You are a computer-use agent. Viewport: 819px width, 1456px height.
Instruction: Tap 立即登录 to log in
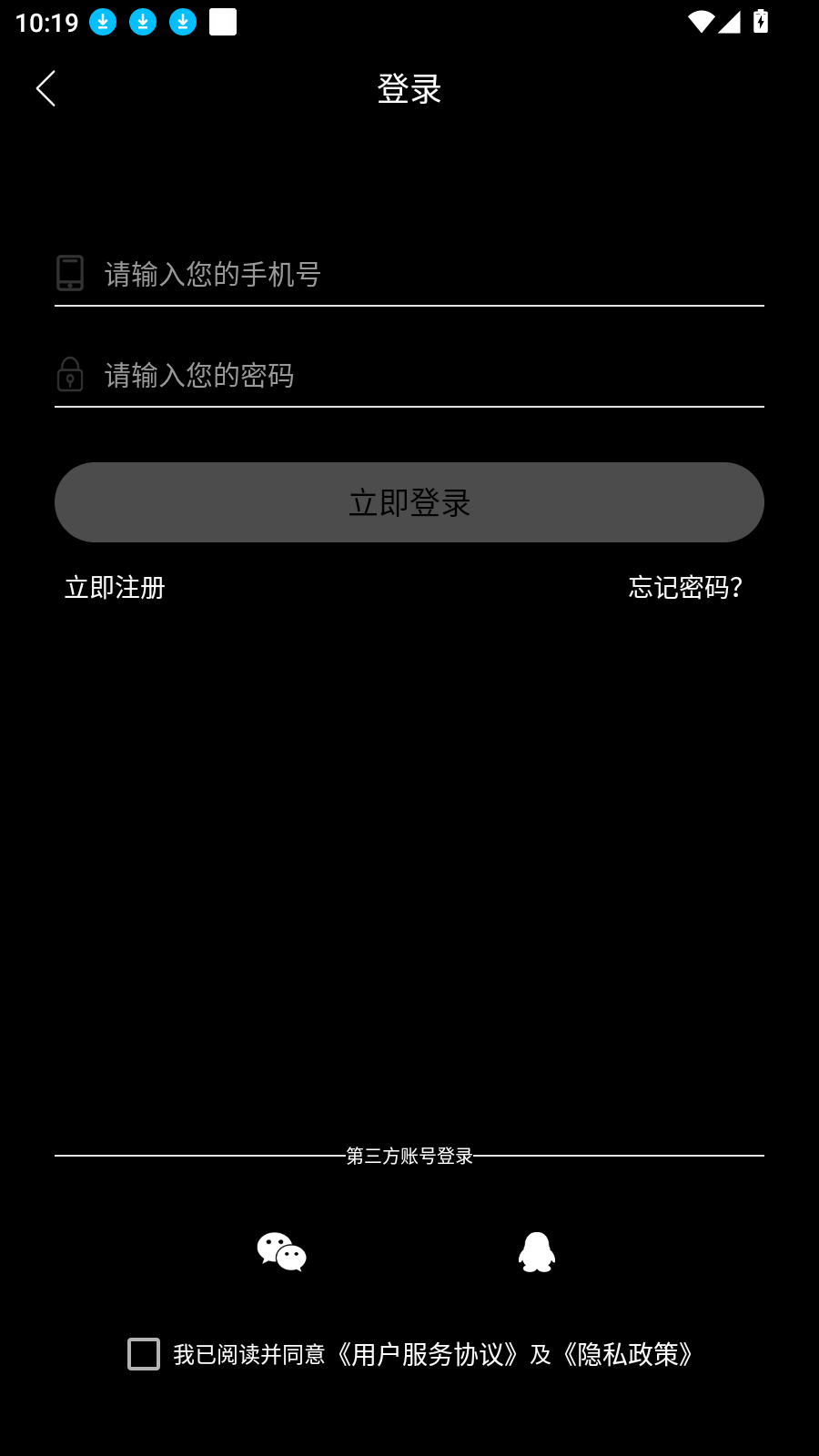pos(409,501)
